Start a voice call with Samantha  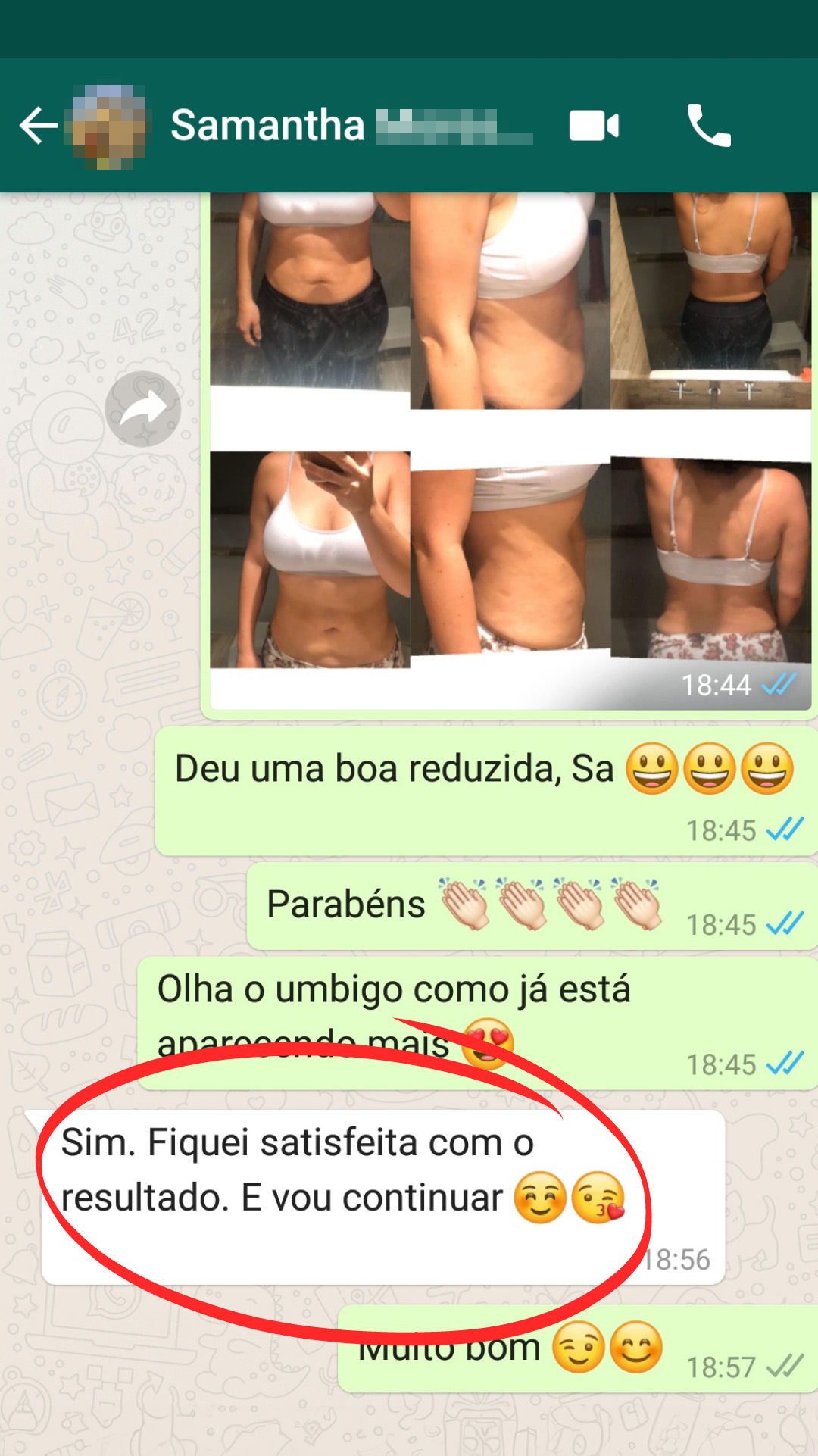point(708,126)
